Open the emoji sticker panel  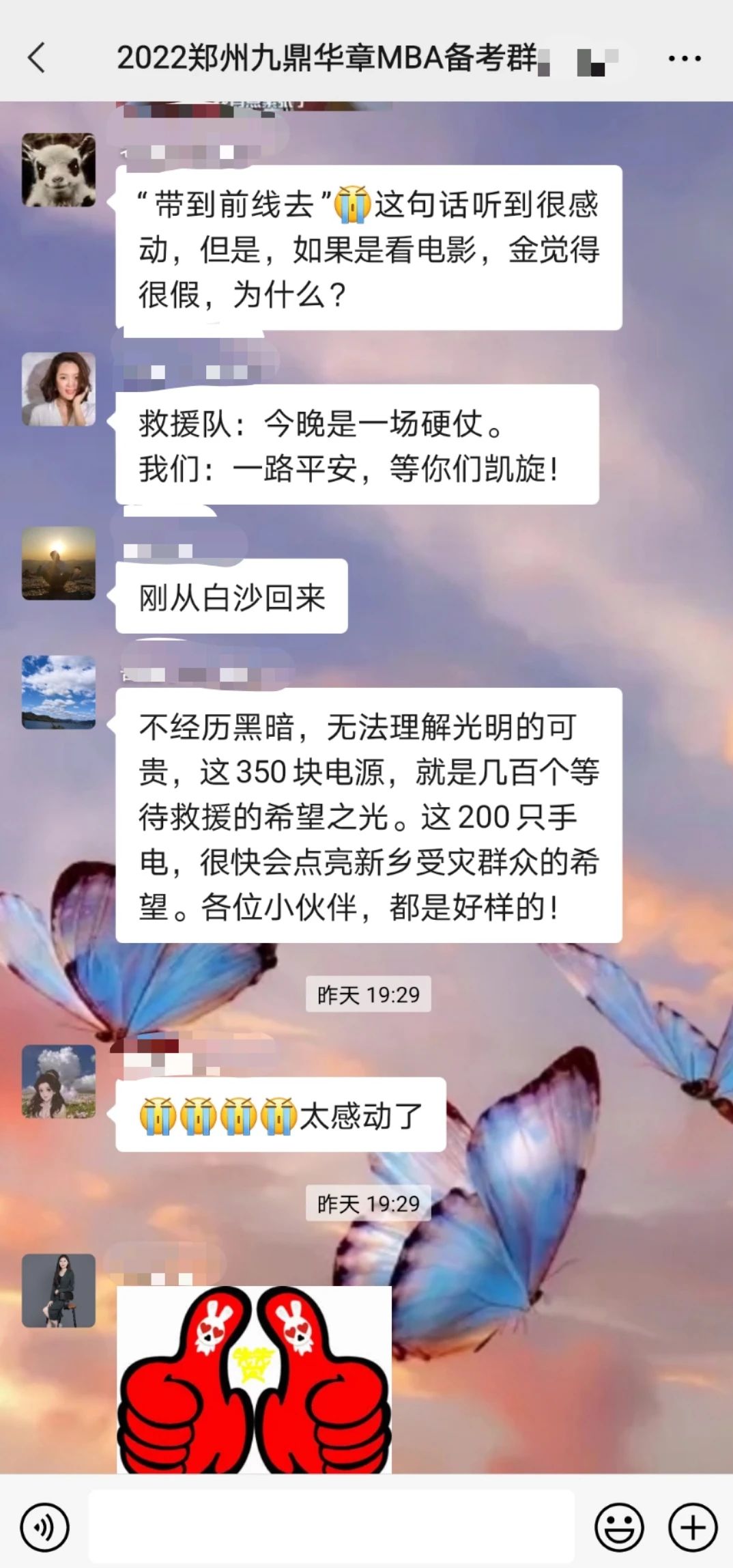click(x=619, y=1527)
